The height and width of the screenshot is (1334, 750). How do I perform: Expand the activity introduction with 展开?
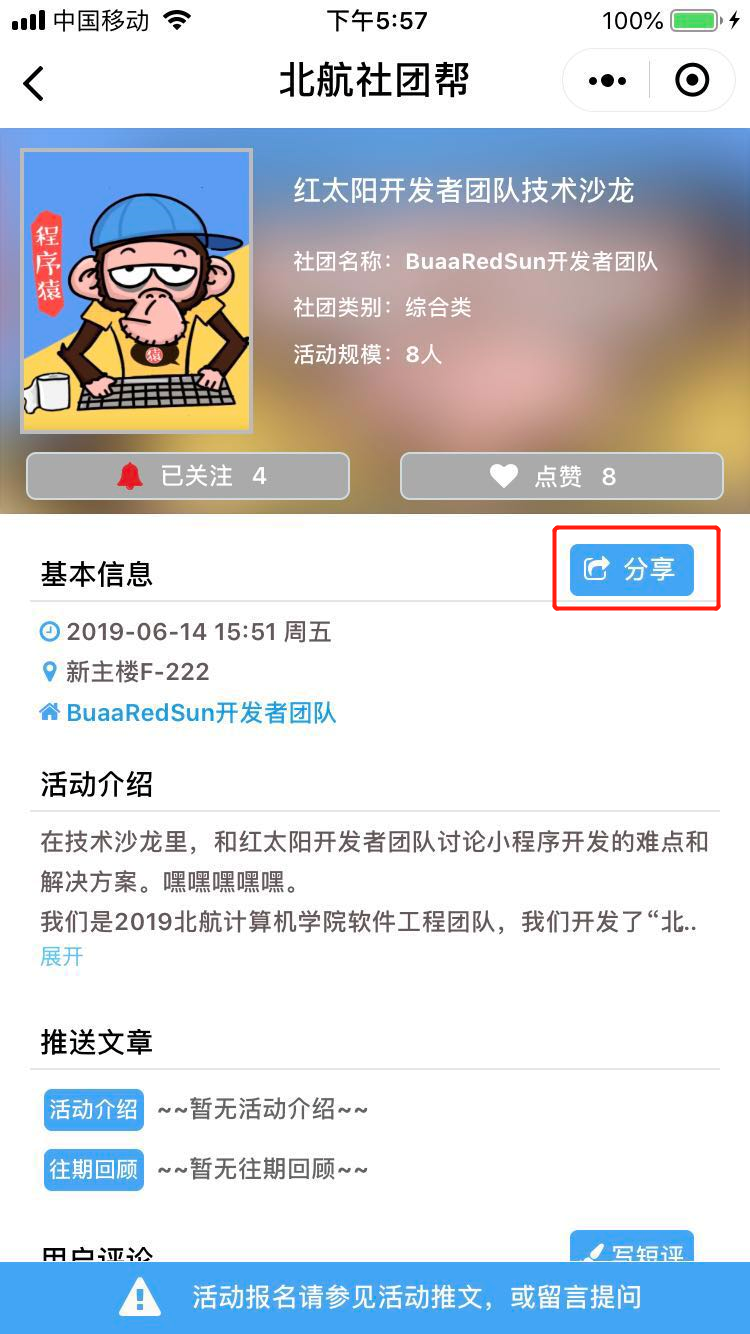[61, 956]
